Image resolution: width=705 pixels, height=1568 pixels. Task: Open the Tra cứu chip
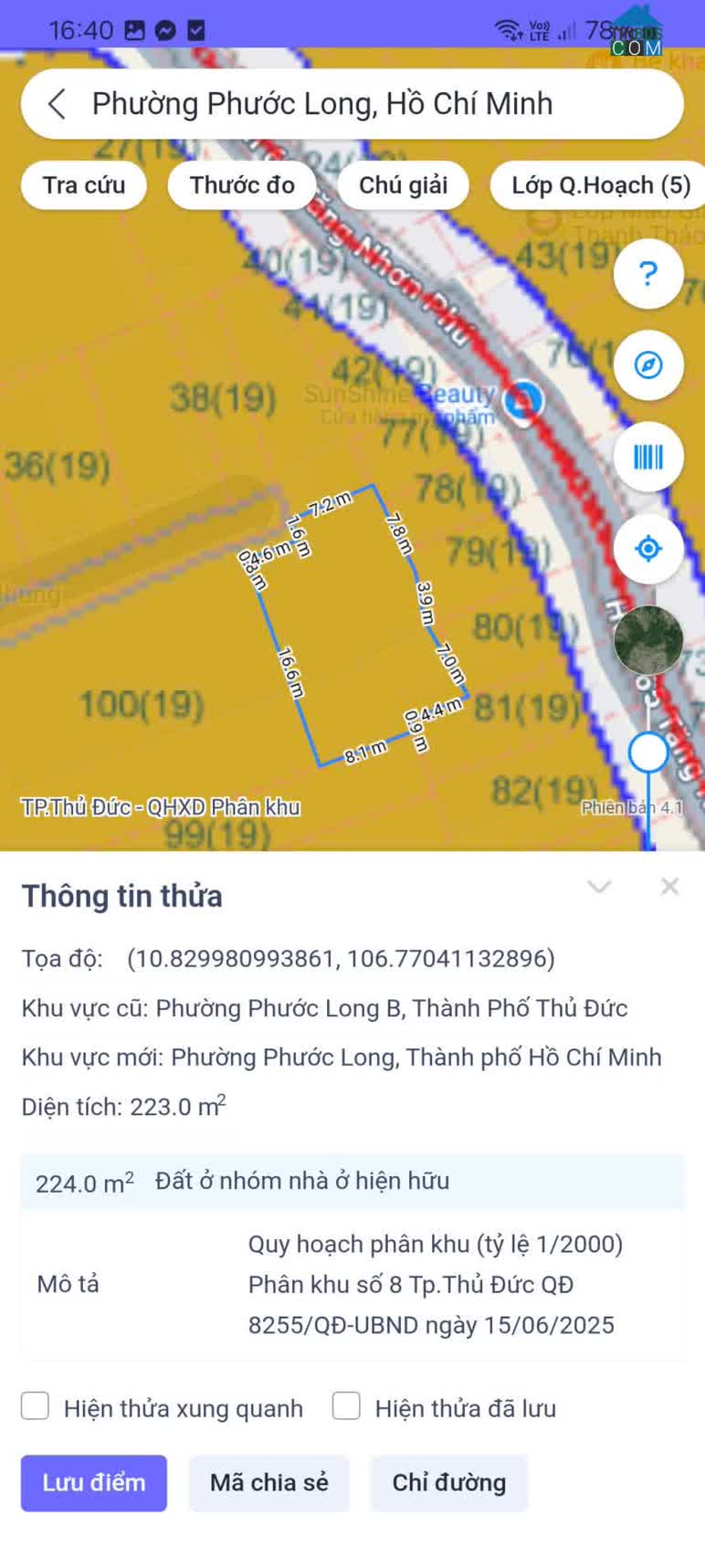click(x=84, y=185)
